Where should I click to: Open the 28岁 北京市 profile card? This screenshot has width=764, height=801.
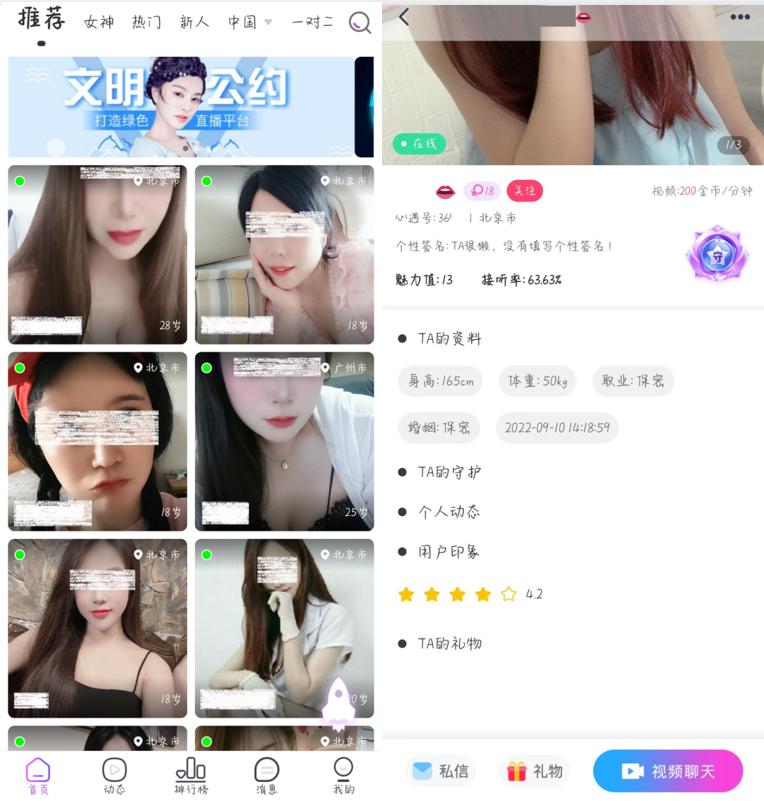pos(97,254)
